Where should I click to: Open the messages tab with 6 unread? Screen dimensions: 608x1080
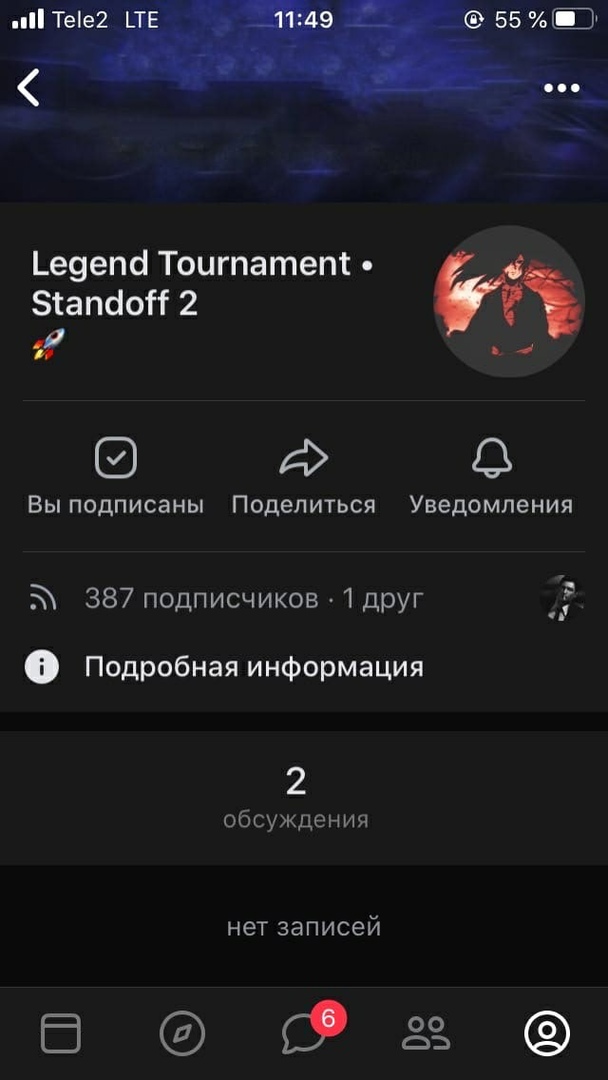click(303, 1033)
